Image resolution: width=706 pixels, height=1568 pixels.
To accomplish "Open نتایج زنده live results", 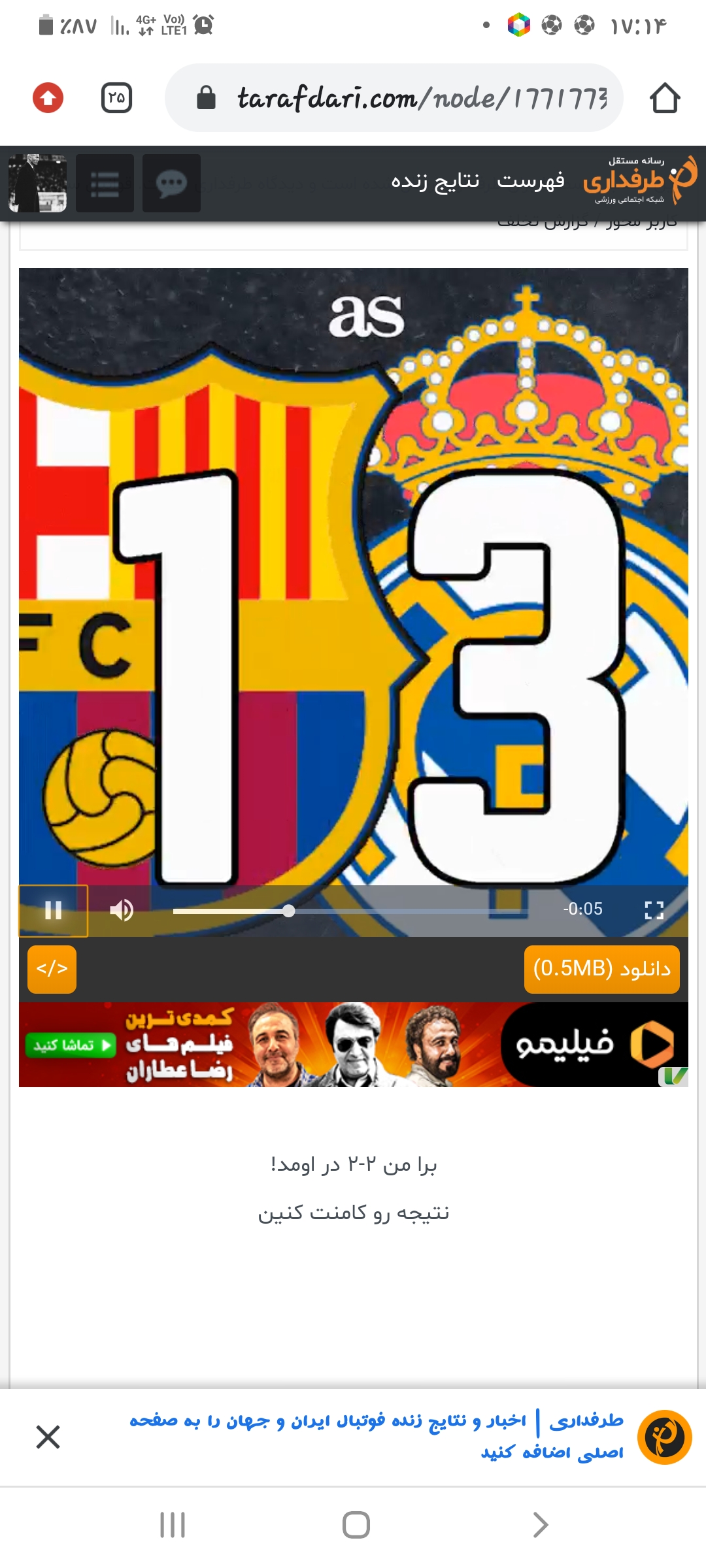I will pyautogui.click(x=435, y=180).
